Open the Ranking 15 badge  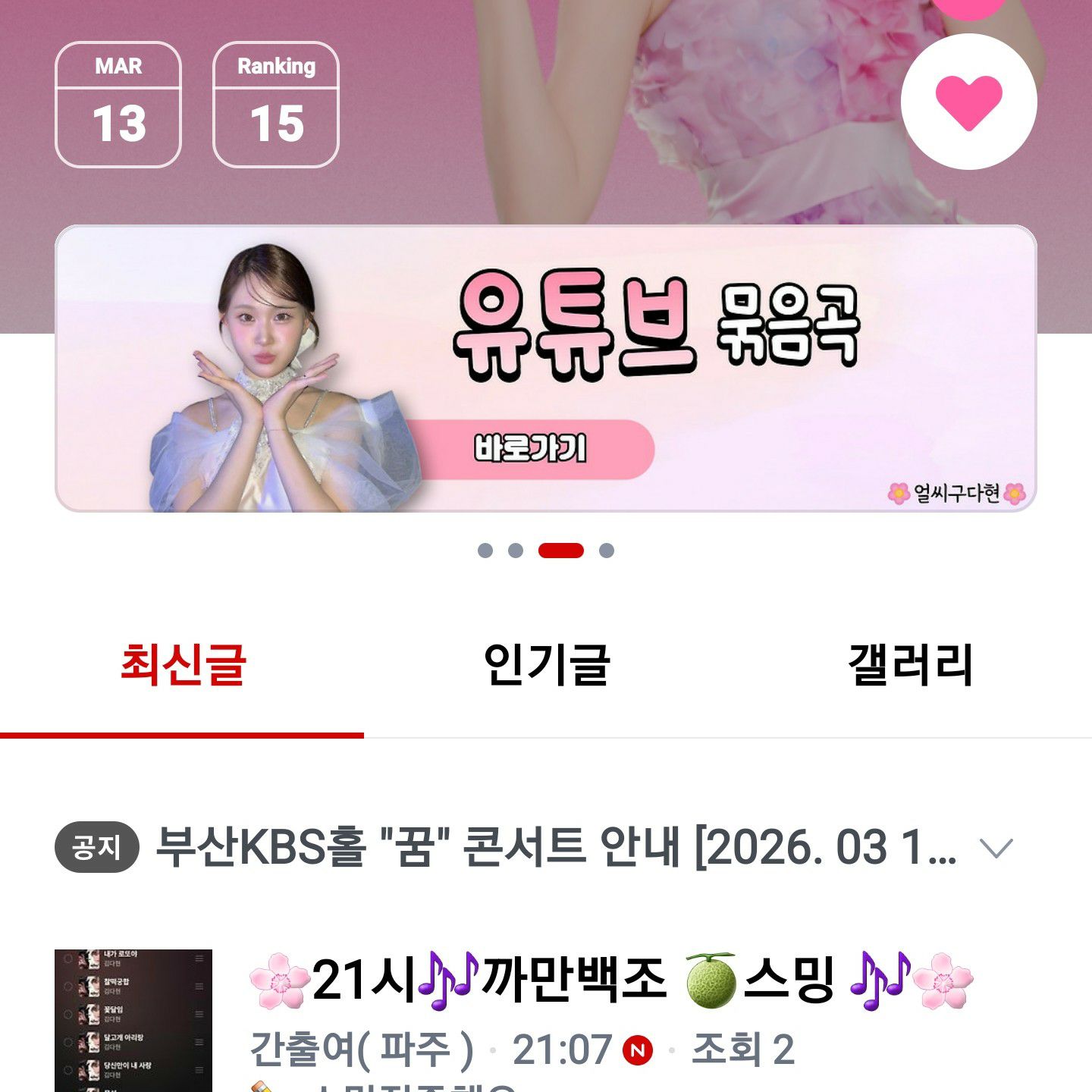click(276, 105)
